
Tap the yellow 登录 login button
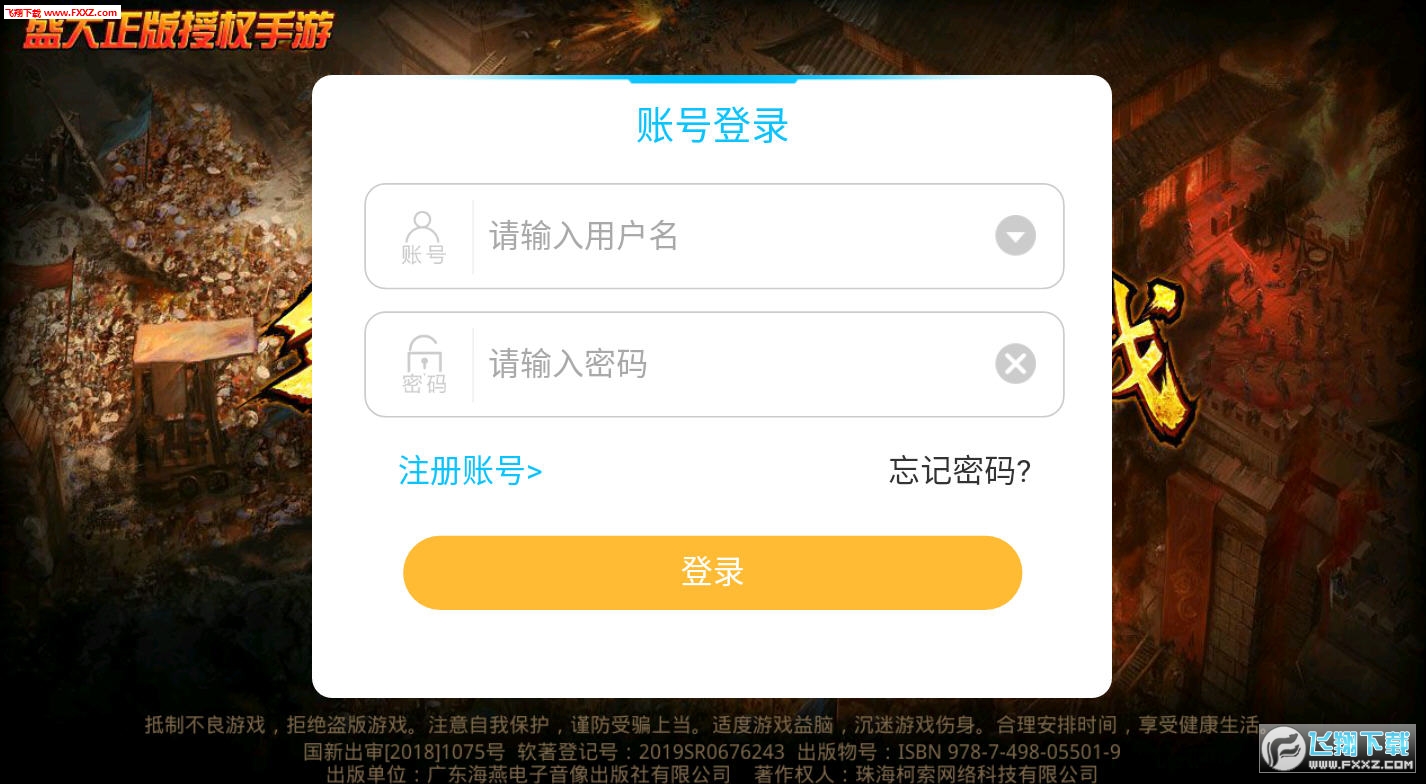click(712, 572)
